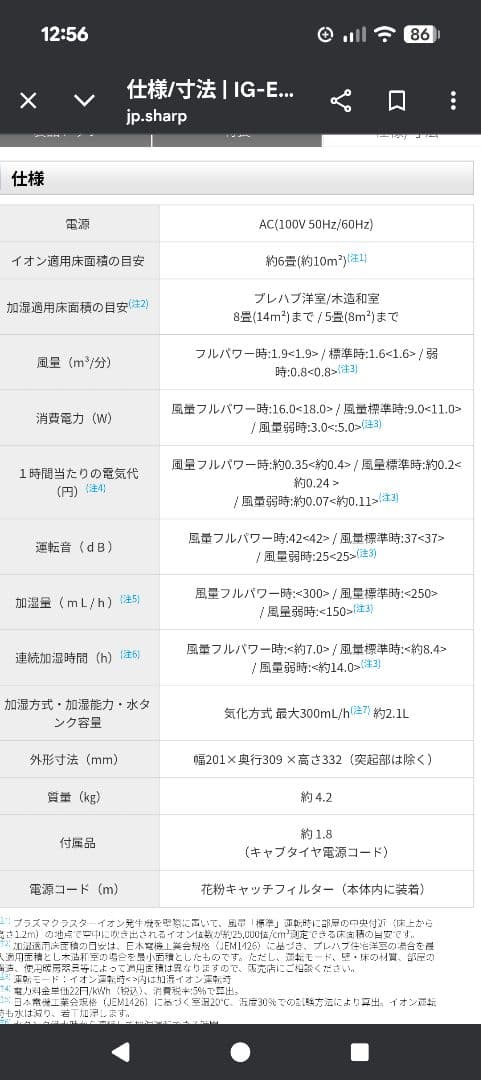Open footnote 注6 beside 連続加湿時間（h）

point(130,654)
